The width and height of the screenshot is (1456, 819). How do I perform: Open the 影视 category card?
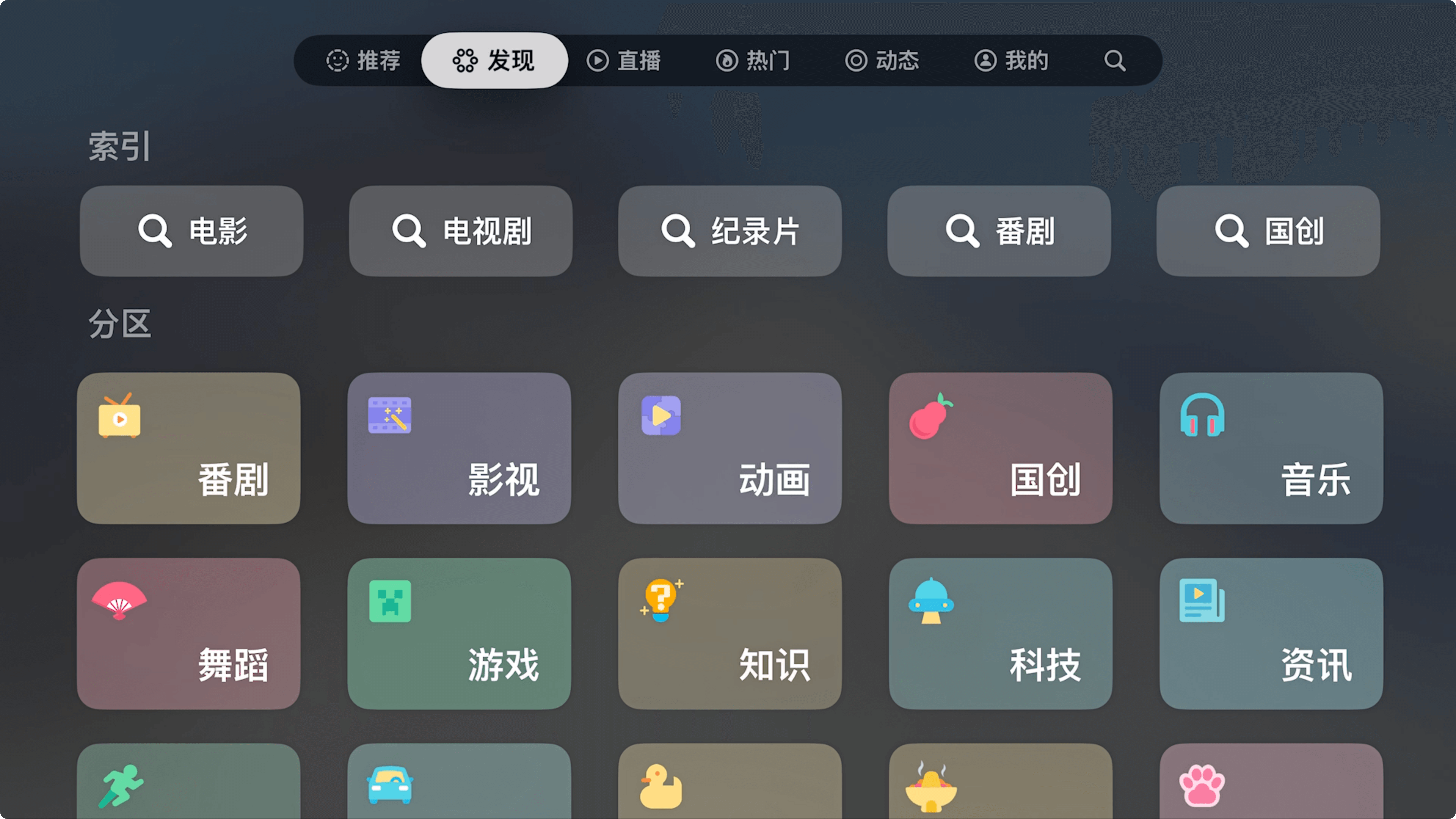click(459, 448)
